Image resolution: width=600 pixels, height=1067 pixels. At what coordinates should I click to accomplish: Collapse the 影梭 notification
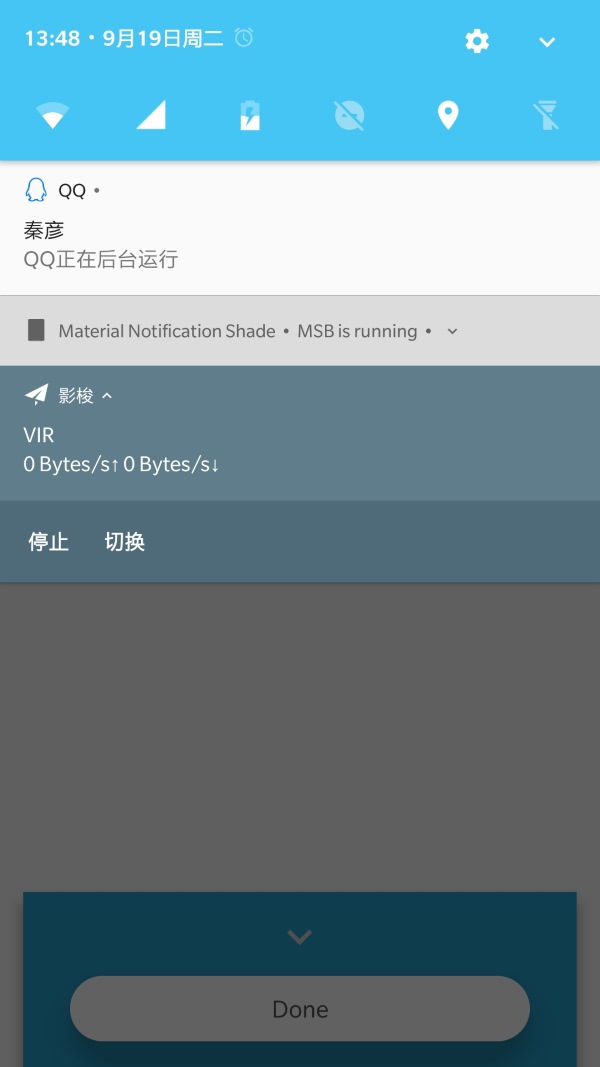(107, 396)
